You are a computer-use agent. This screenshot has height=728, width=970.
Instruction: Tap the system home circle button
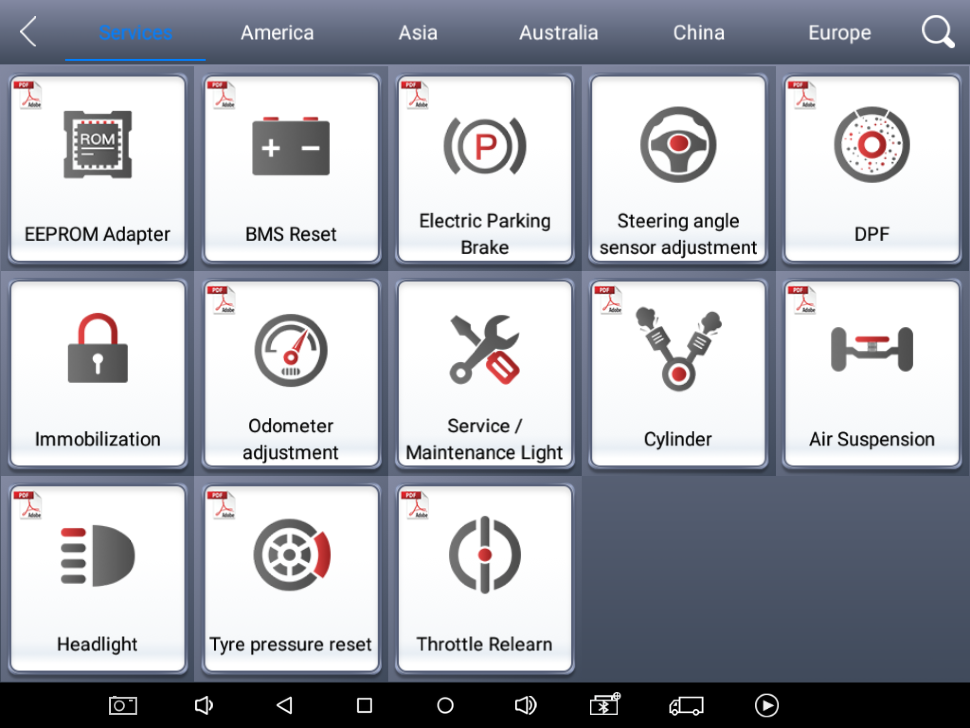pos(445,705)
